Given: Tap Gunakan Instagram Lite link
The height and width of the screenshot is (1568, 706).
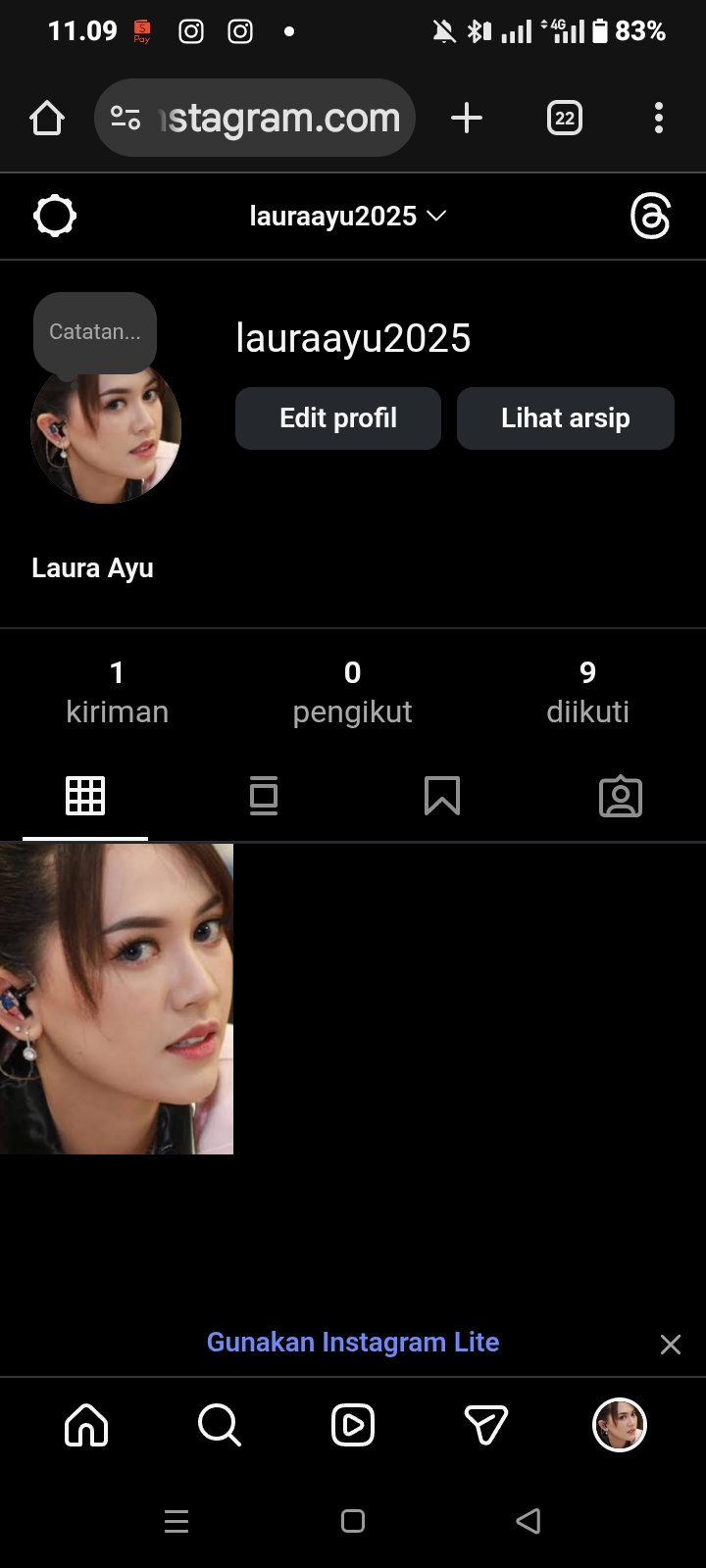Looking at the screenshot, I should tap(353, 1342).
